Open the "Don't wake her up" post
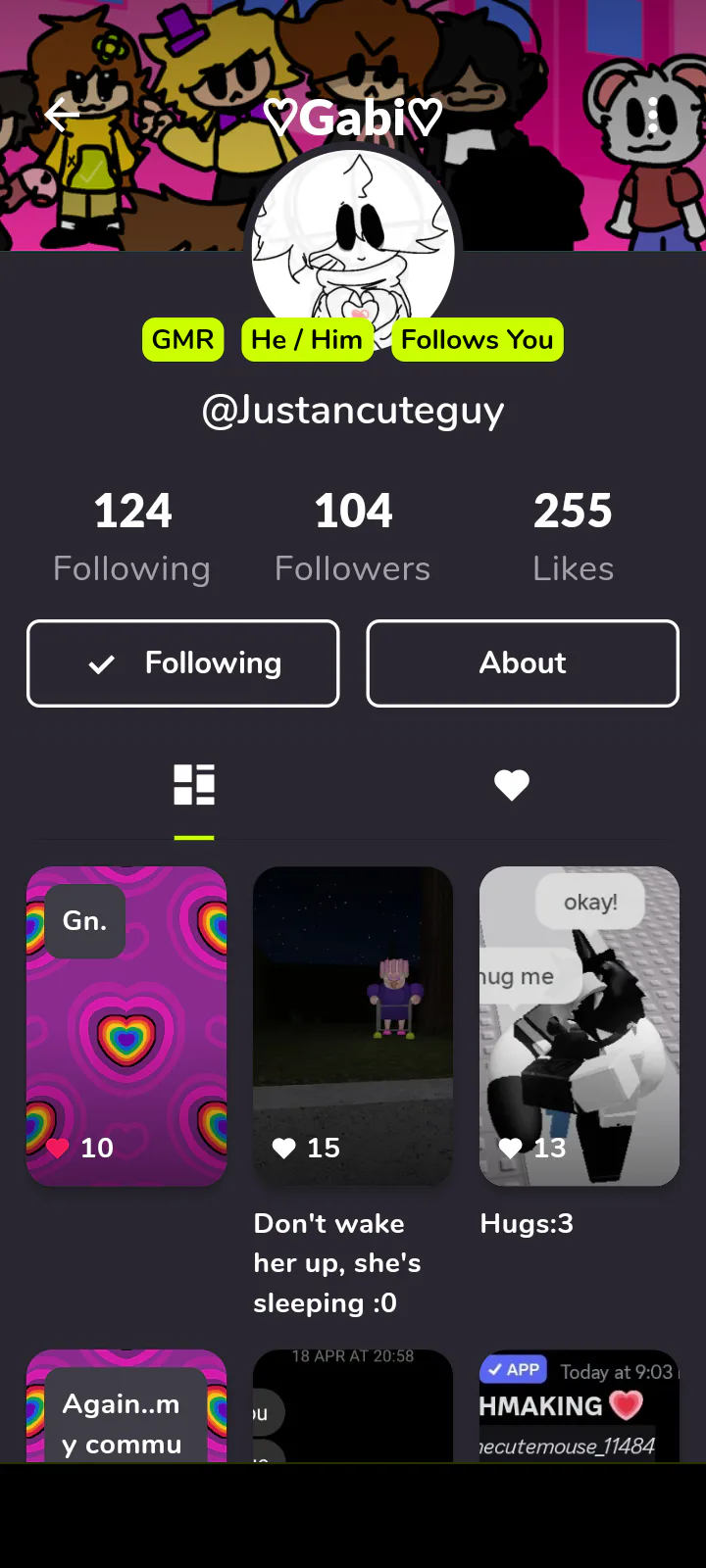706x1568 pixels. [x=353, y=1026]
